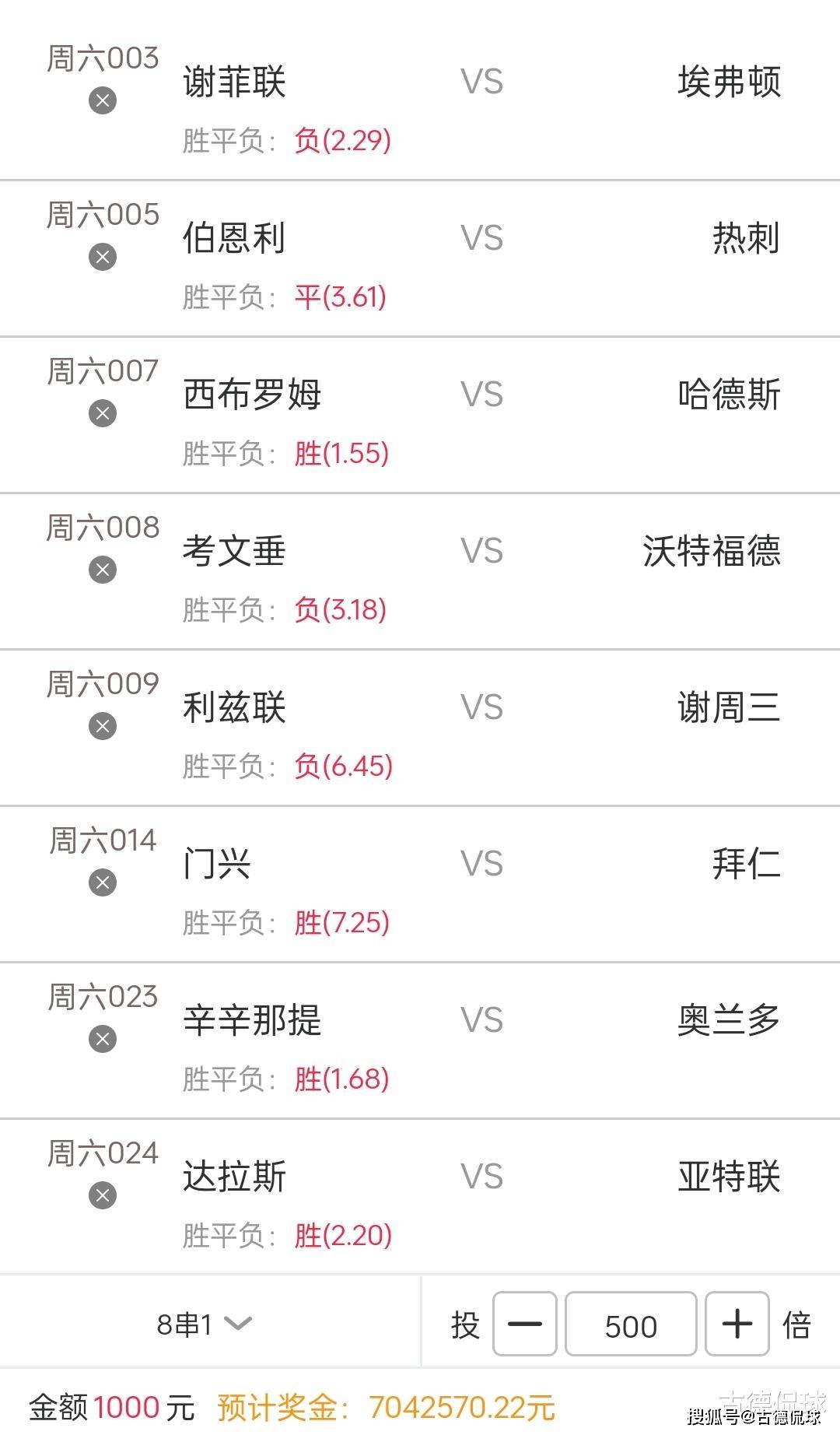Remove the 考文垂 vs 沃特福德 match
The image size is (840, 1435).
103,570
